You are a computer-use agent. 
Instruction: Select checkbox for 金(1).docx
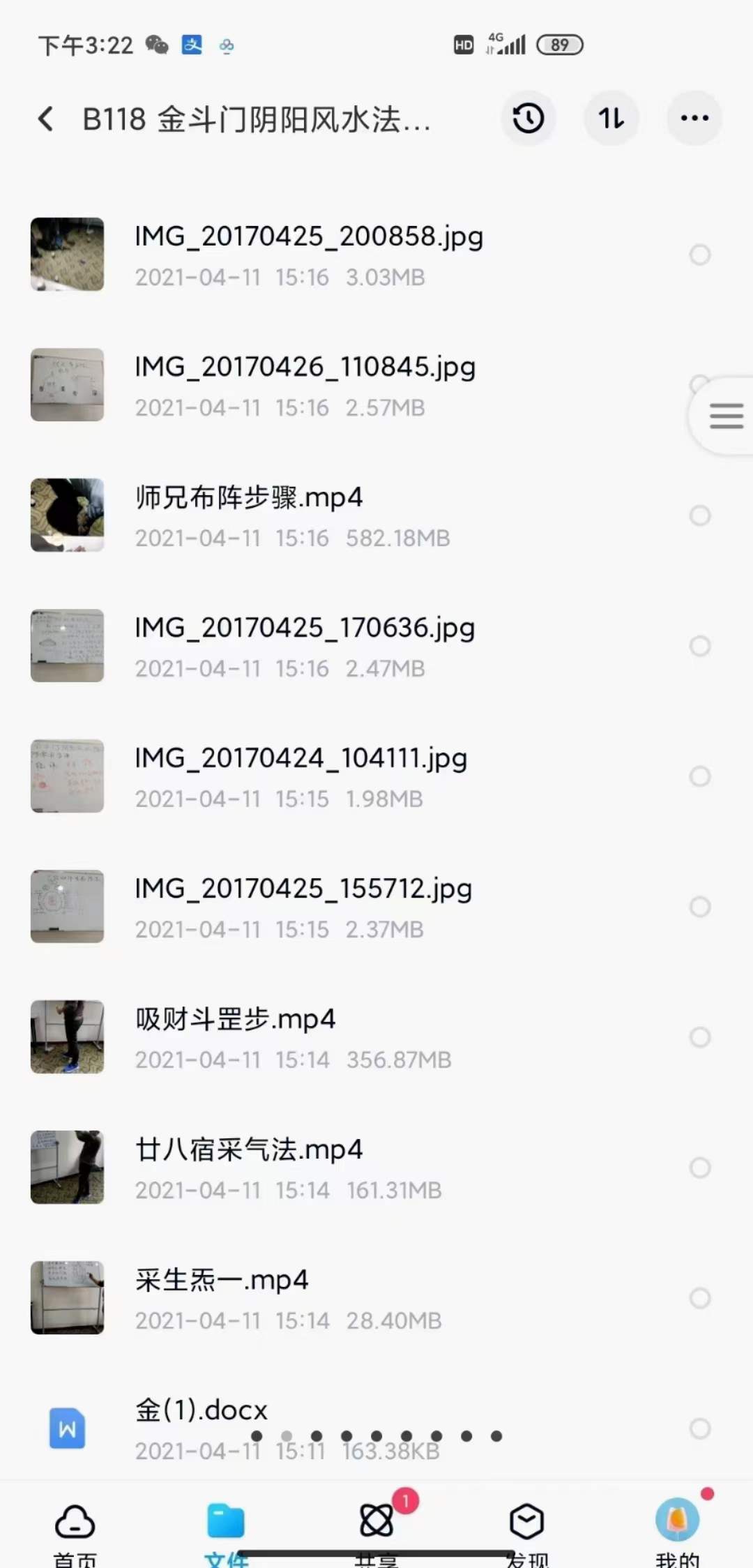[699, 1428]
